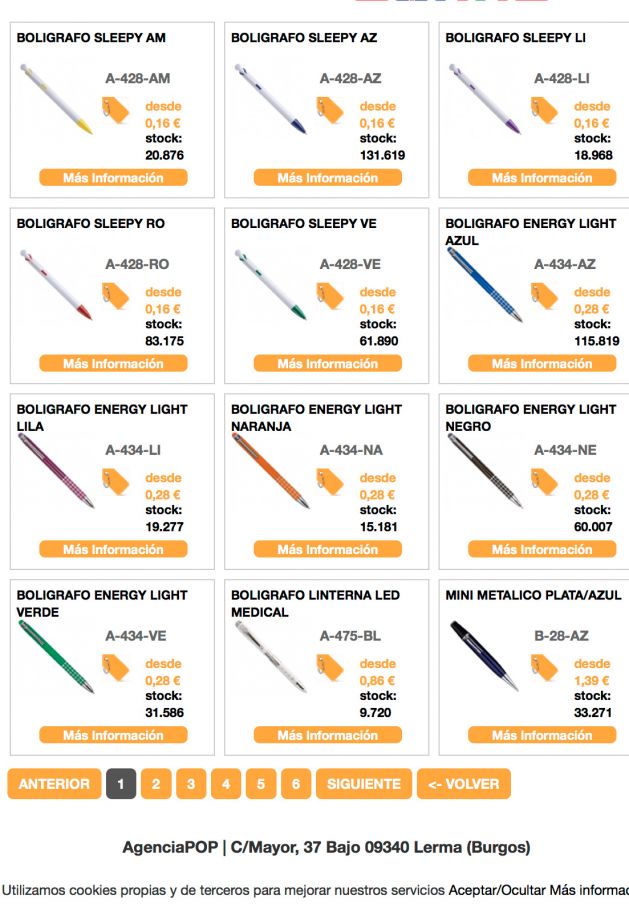
Task: Jump to page 3
Action: pyautogui.click(x=190, y=784)
